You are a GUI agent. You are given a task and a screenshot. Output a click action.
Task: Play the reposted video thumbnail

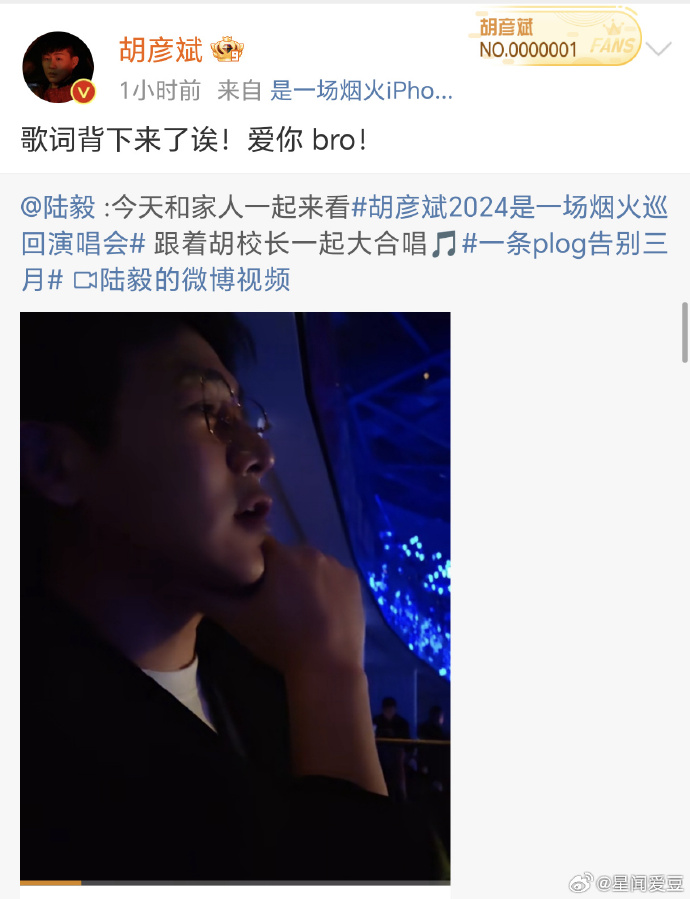[x=235, y=597]
